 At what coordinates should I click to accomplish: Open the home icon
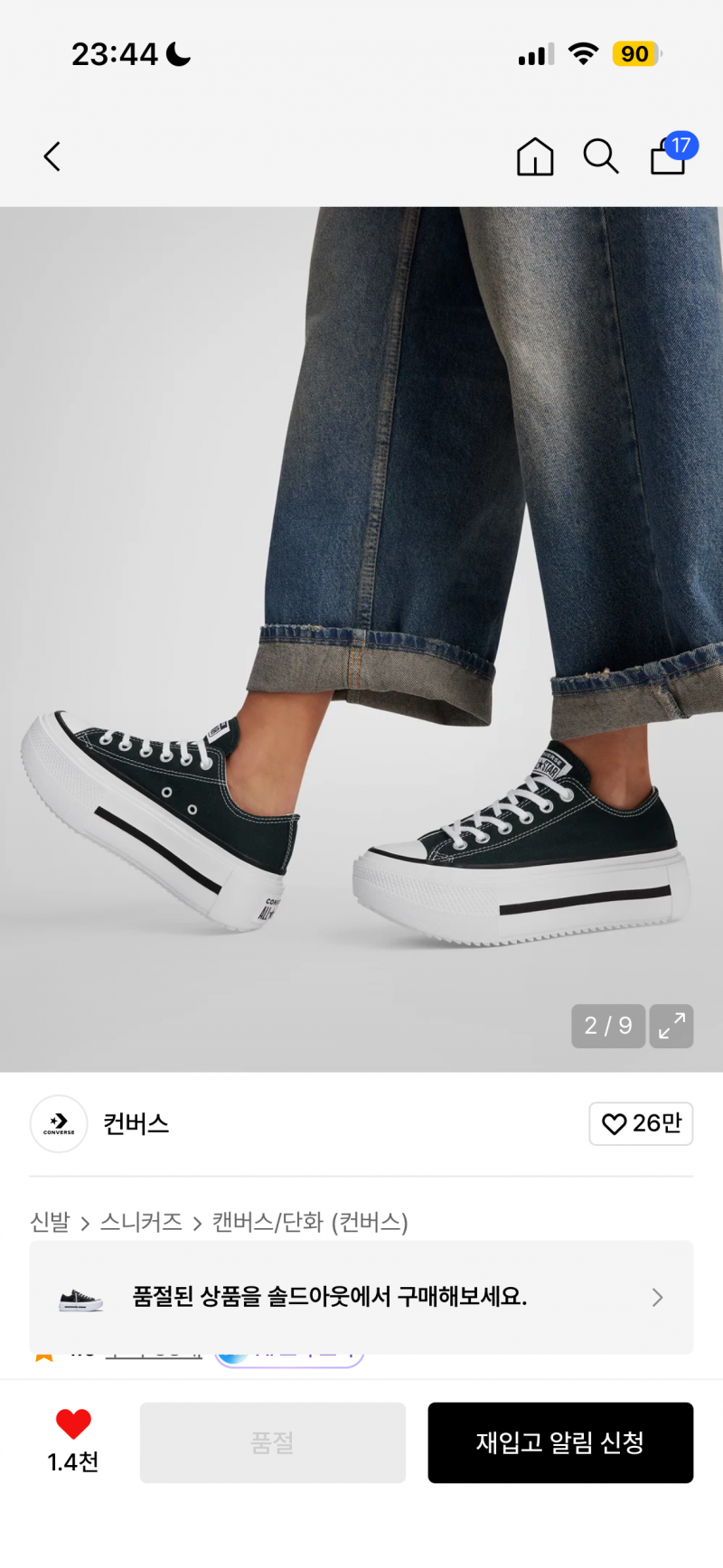[x=535, y=156]
